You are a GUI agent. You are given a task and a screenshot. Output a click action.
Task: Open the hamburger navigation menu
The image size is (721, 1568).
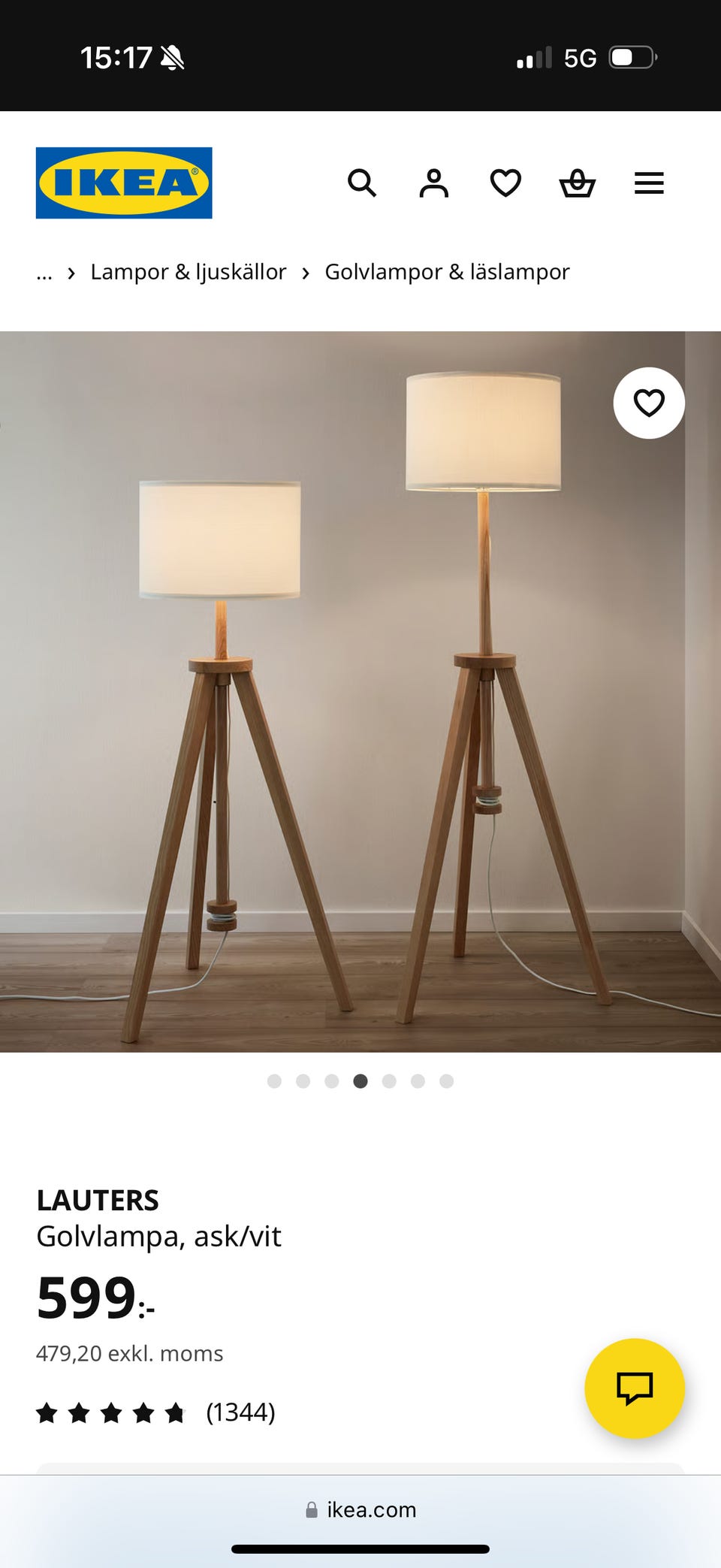649,183
